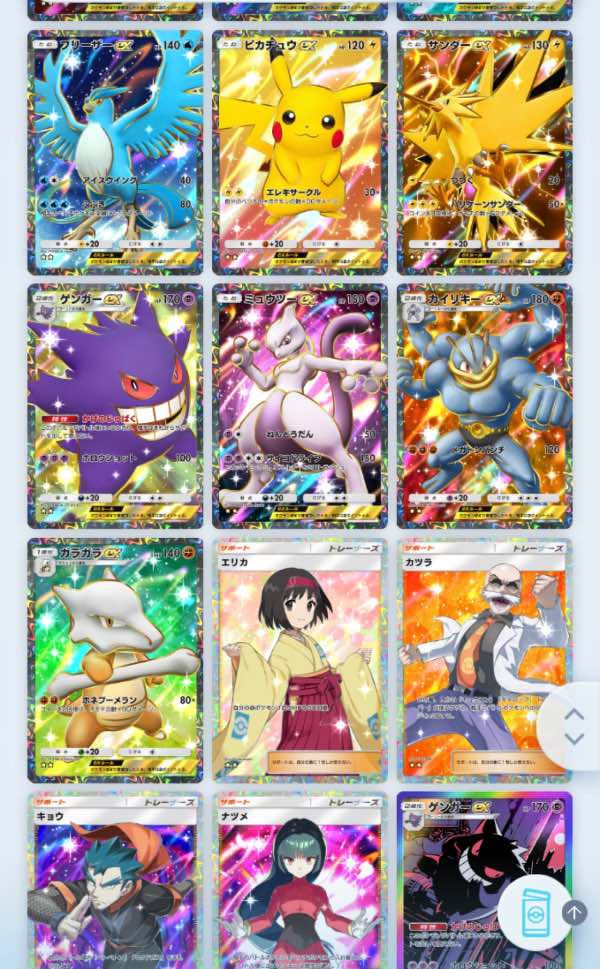Open the Machamp ex card
The height and width of the screenshot is (969, 600).
pos(484,406)
